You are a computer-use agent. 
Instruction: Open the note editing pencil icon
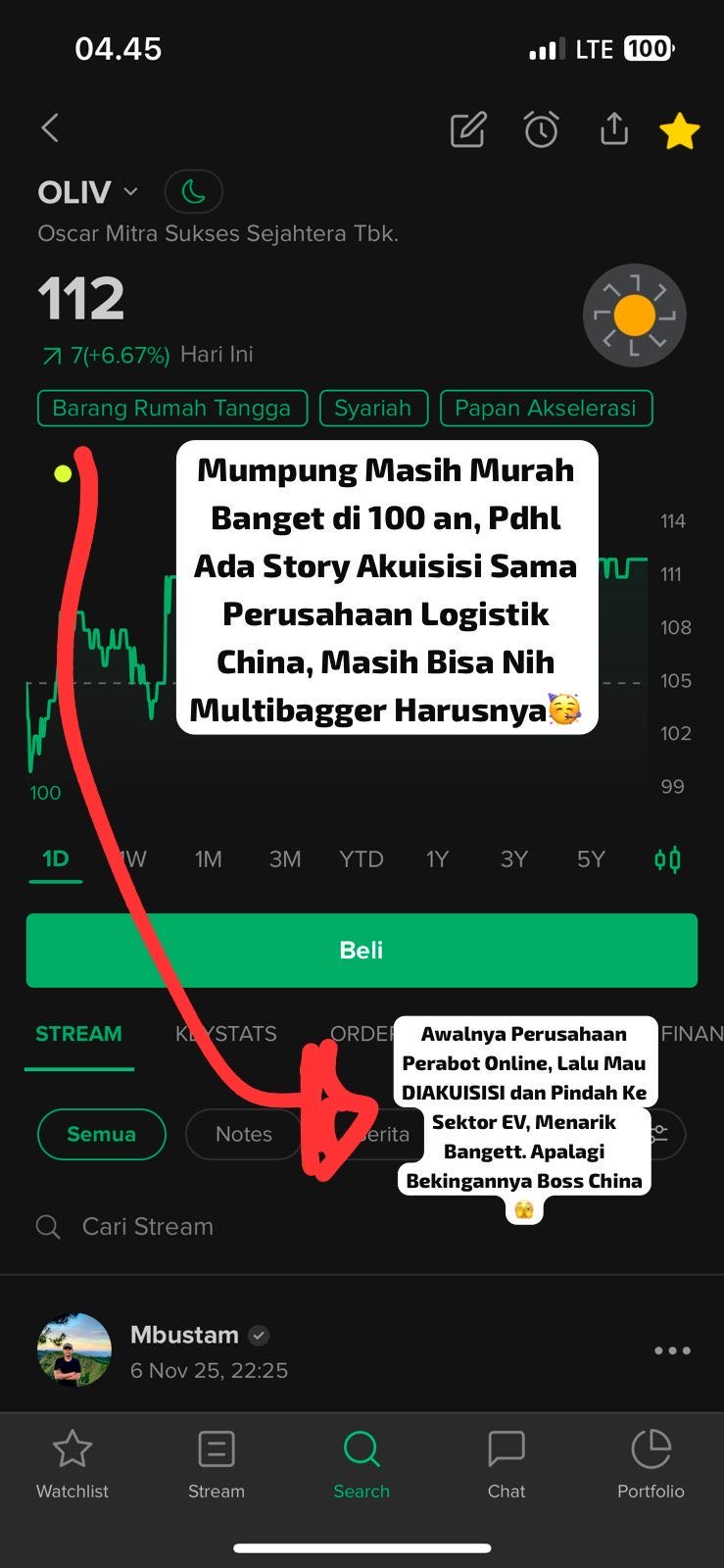coord(468,129)
